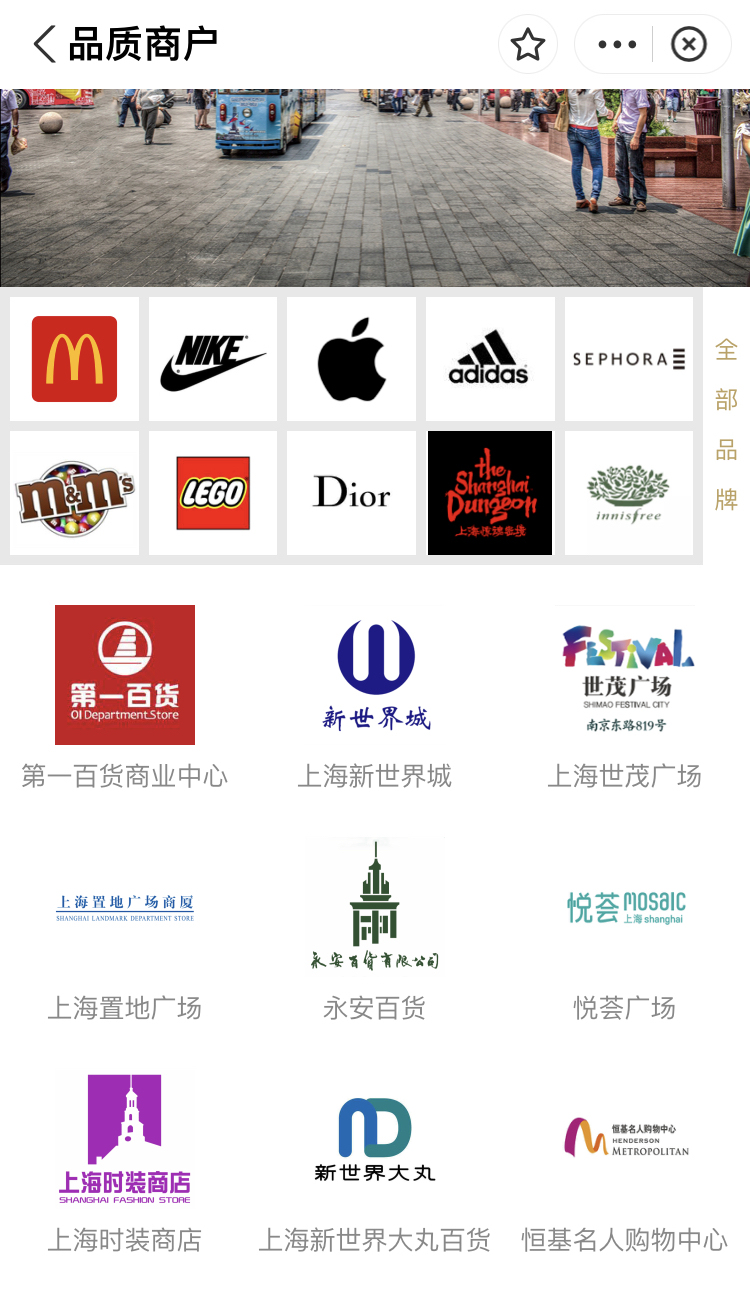
Task: Add this page to favorites with the star
Action: [x=527, y=44]
